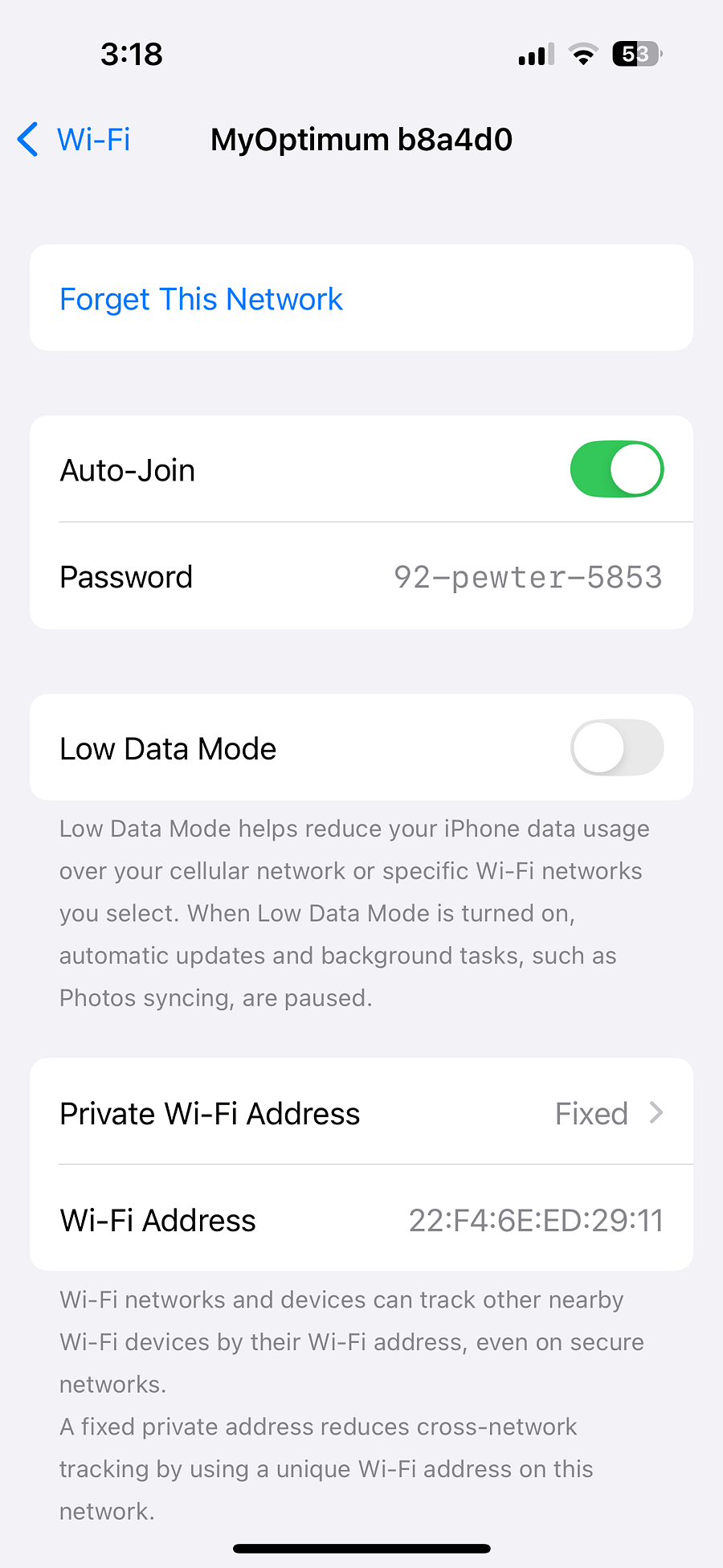Turn off Auto-Join switch

(x=617, y=469)
